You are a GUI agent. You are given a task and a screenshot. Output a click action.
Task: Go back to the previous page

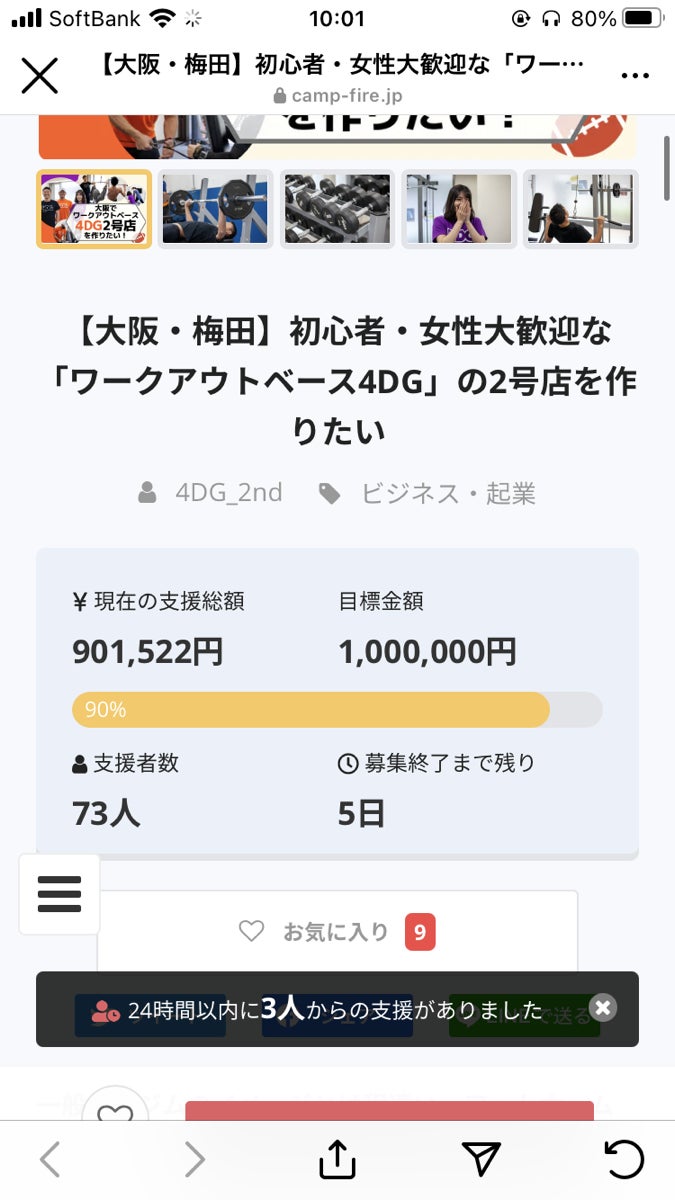click(50, 1159)
